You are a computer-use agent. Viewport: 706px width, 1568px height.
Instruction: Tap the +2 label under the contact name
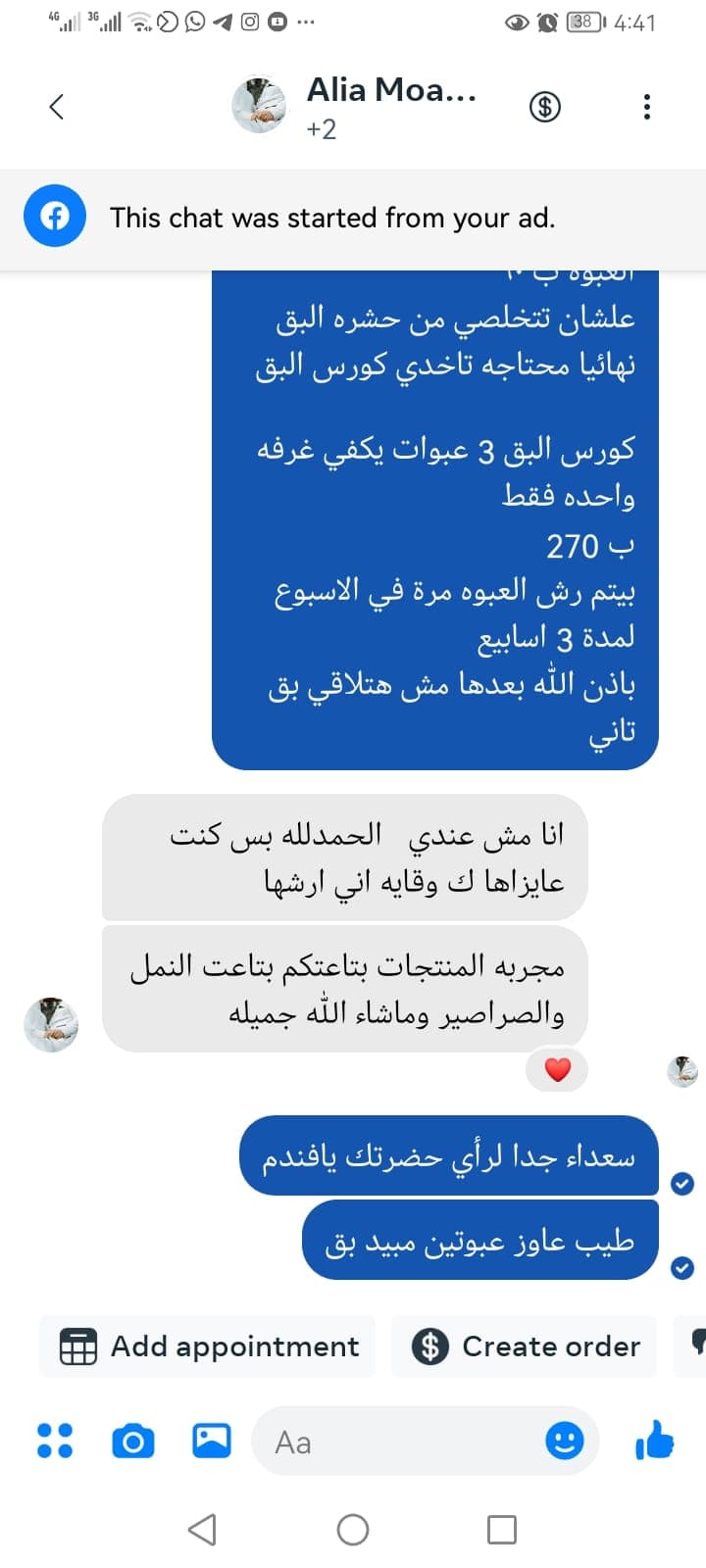(x=322, y=127)
